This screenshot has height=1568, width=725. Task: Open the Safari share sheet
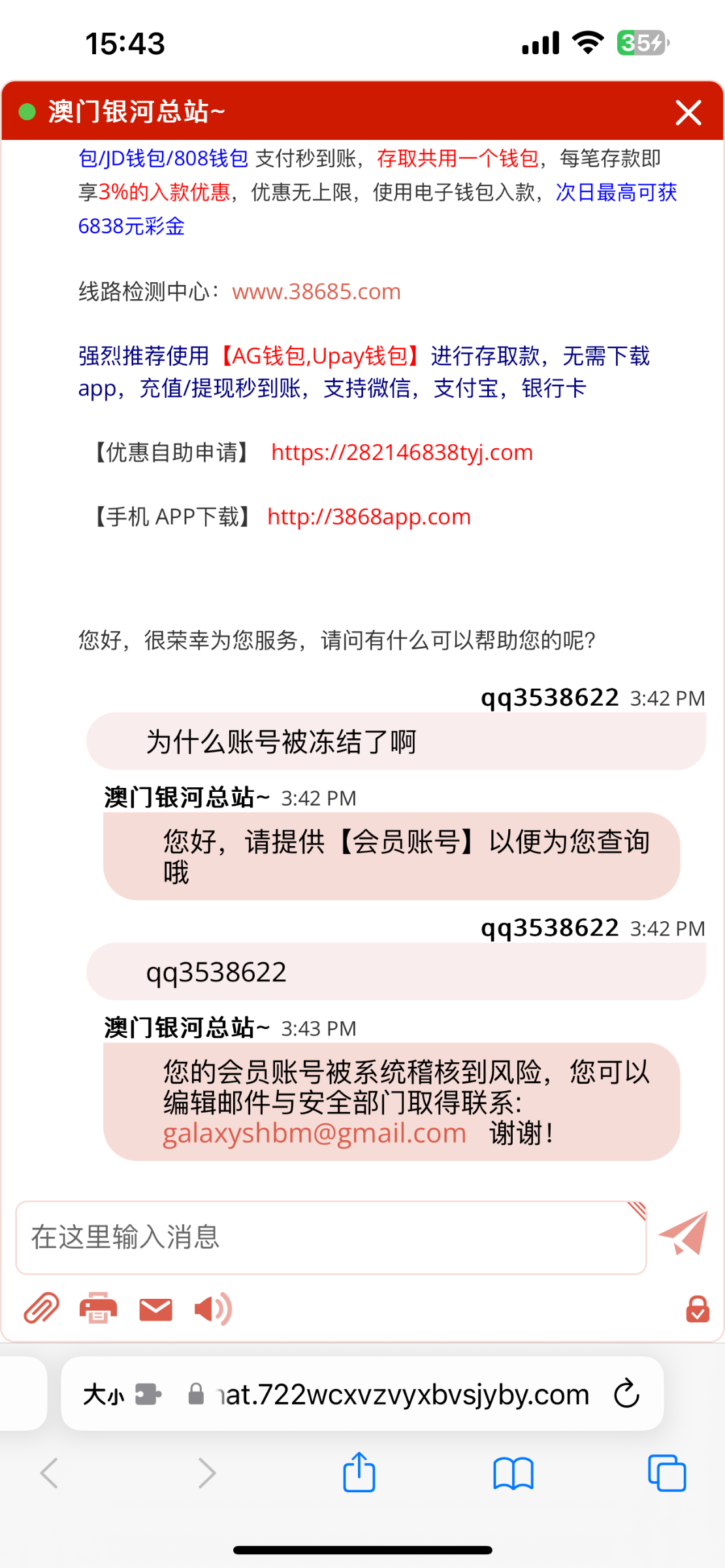click(x=359, y=1473)
